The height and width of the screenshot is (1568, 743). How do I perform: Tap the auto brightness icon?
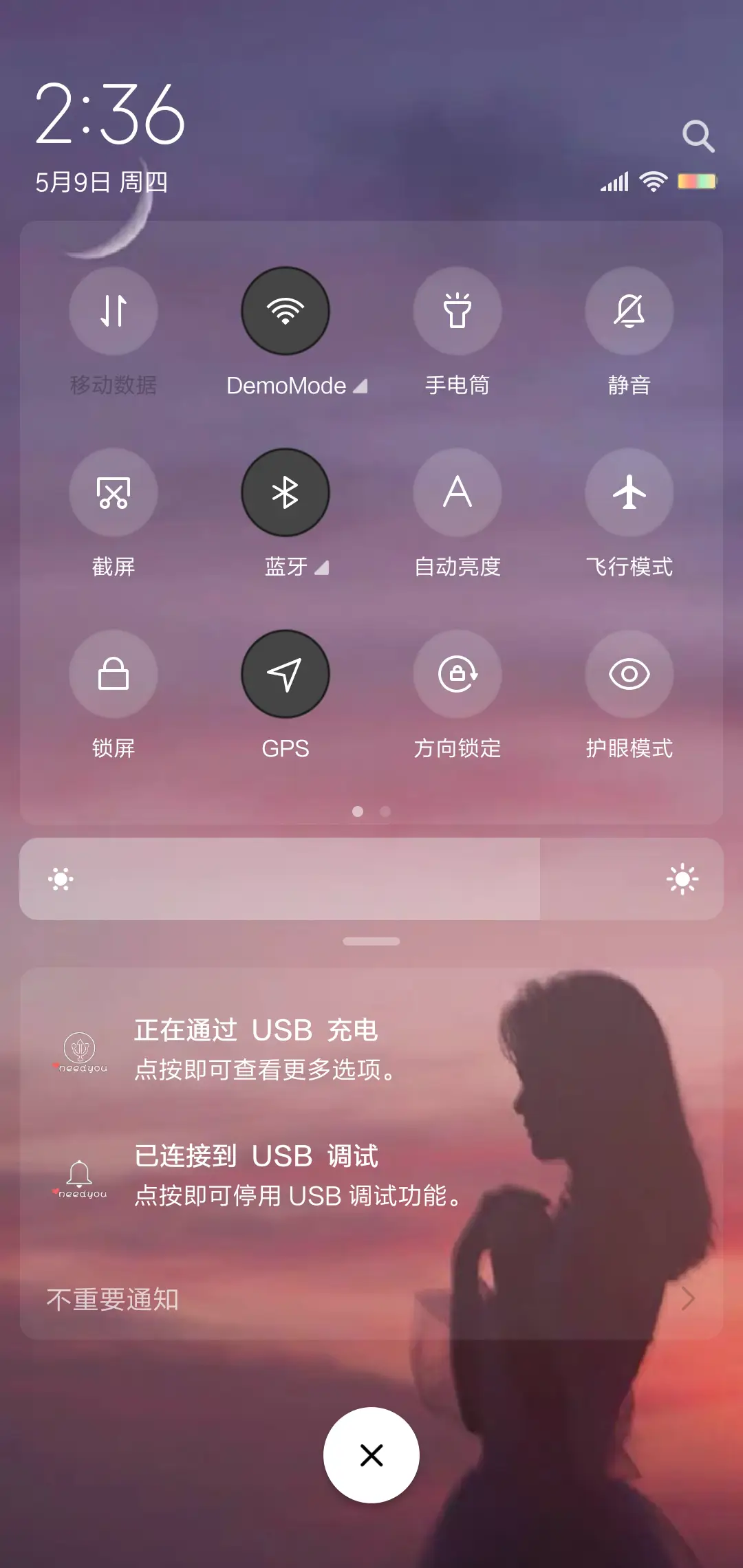pos(457,492)
